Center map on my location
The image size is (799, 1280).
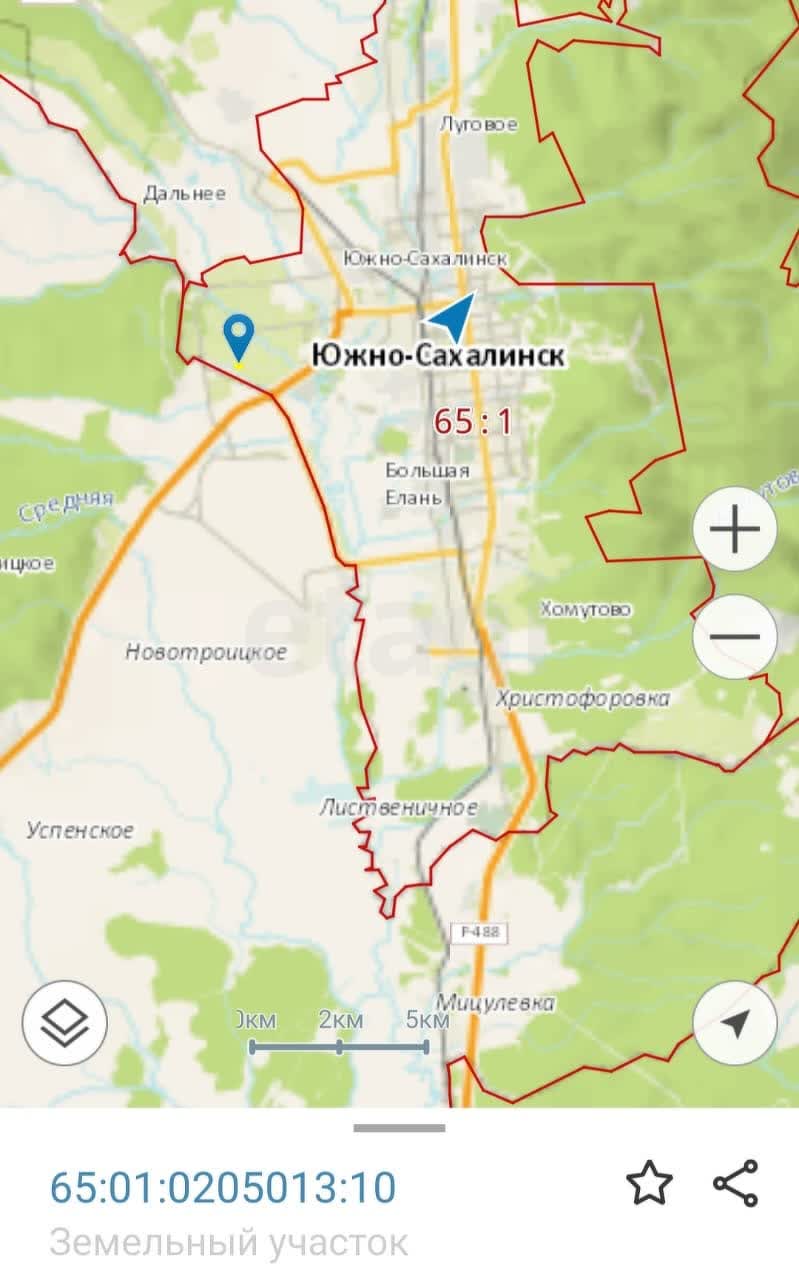click(735, 1022)
